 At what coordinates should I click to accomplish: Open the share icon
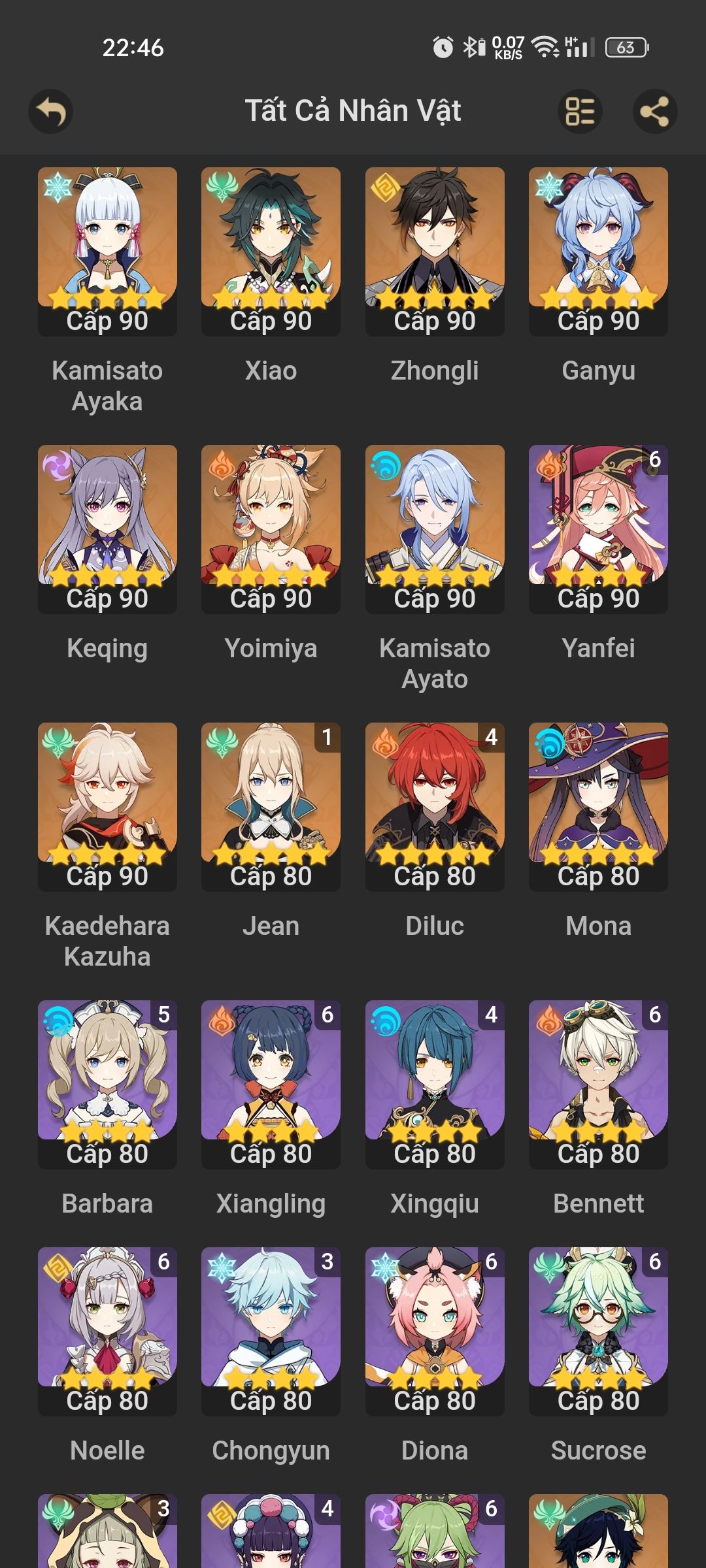[x=654, y=111]
